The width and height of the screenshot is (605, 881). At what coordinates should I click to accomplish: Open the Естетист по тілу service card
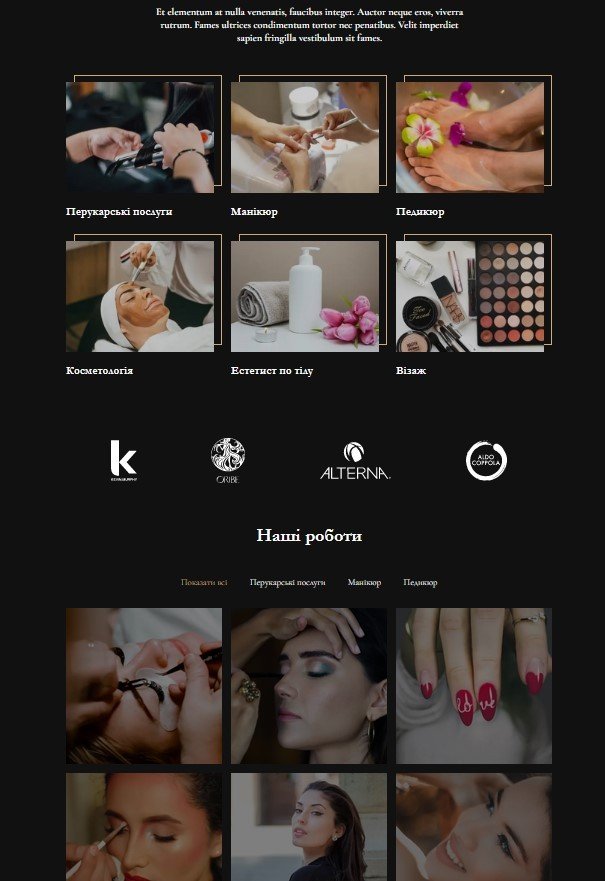[x=305, y=296]
